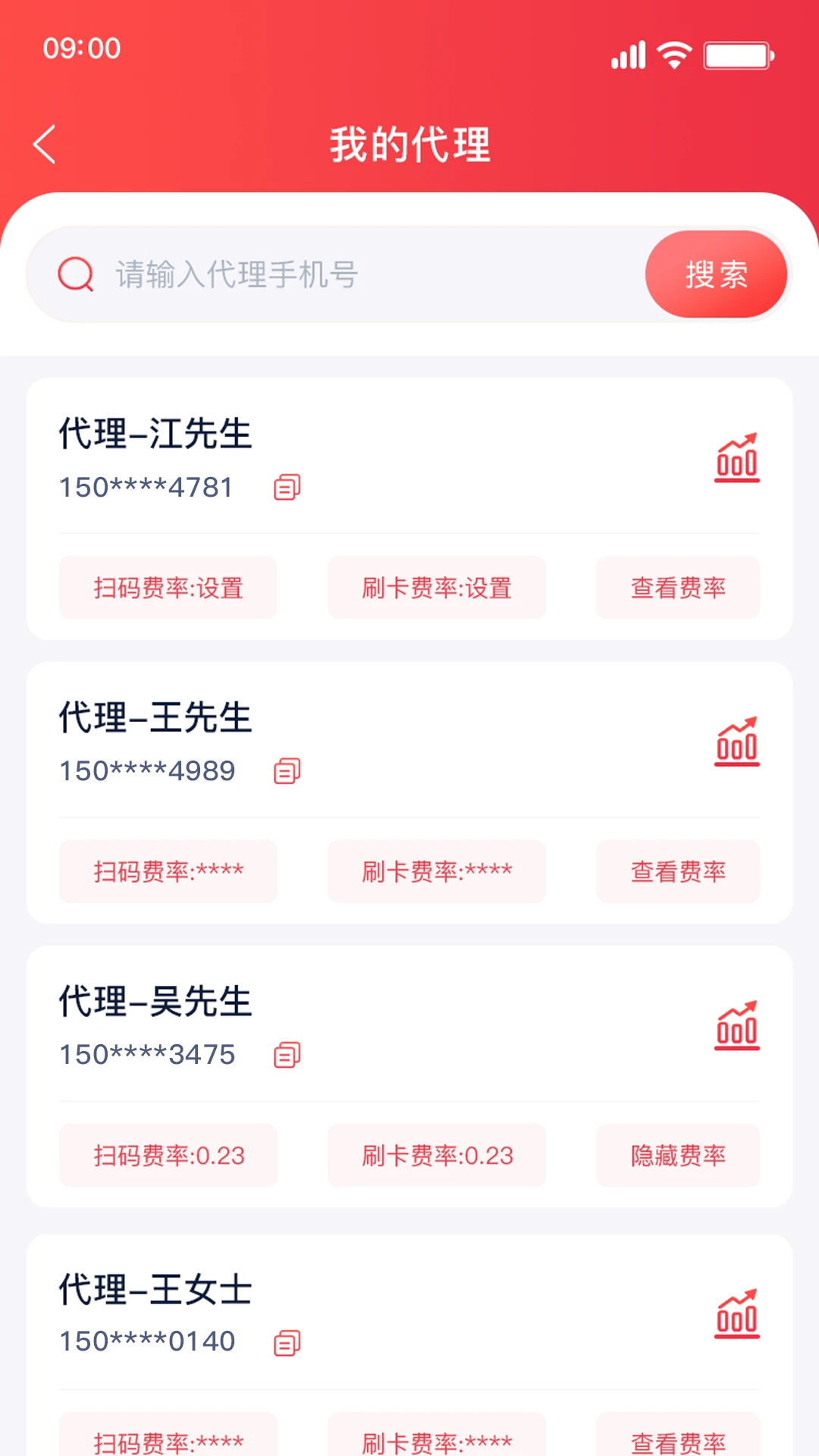819x1456 pixels.
Task: Copy 代理-吴先生's phone number
Action: [x=287, y=1054]
